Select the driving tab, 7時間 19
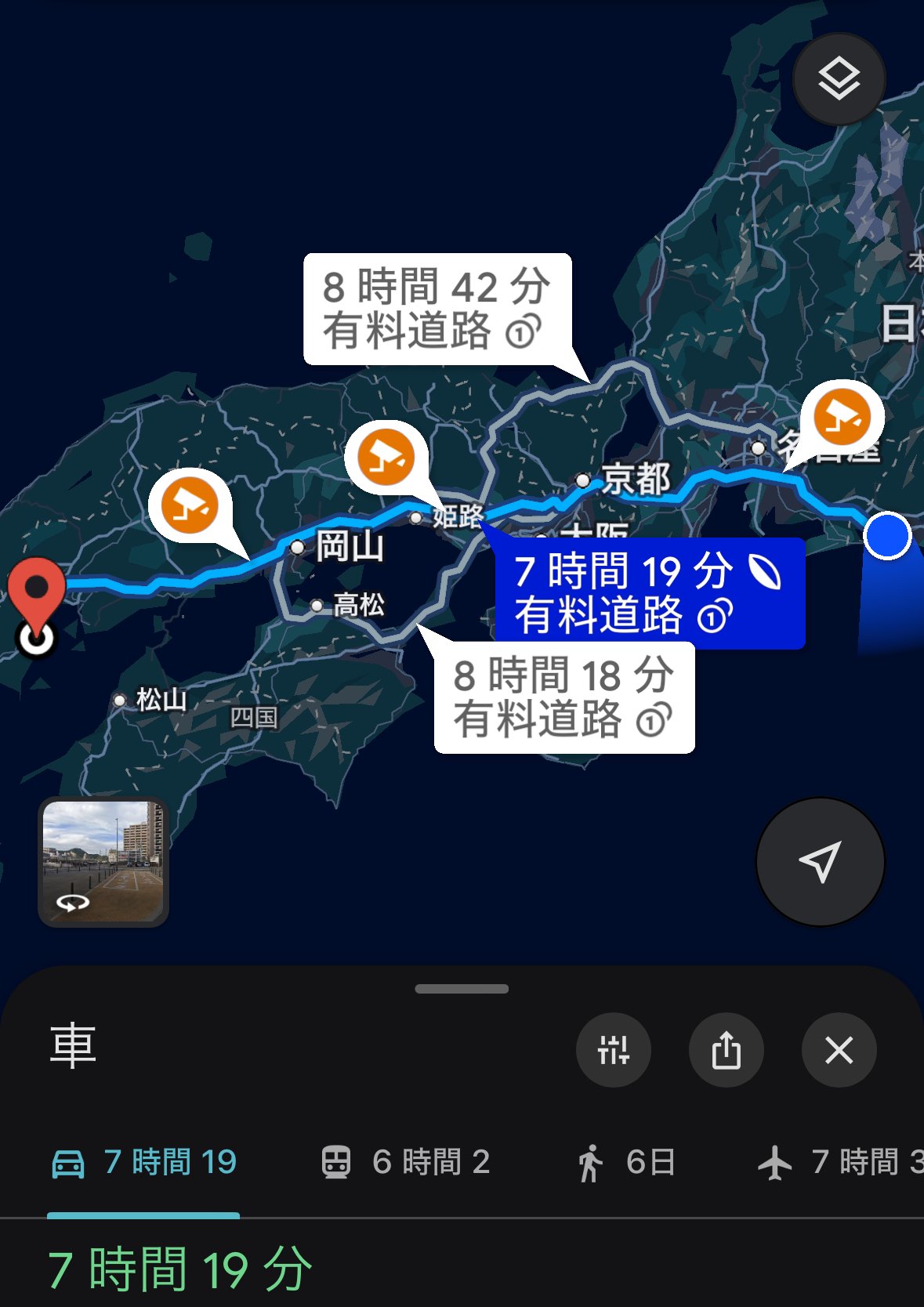This screenshot has width=924, height=1307. pyautogui.click(x=144, y=1162)
